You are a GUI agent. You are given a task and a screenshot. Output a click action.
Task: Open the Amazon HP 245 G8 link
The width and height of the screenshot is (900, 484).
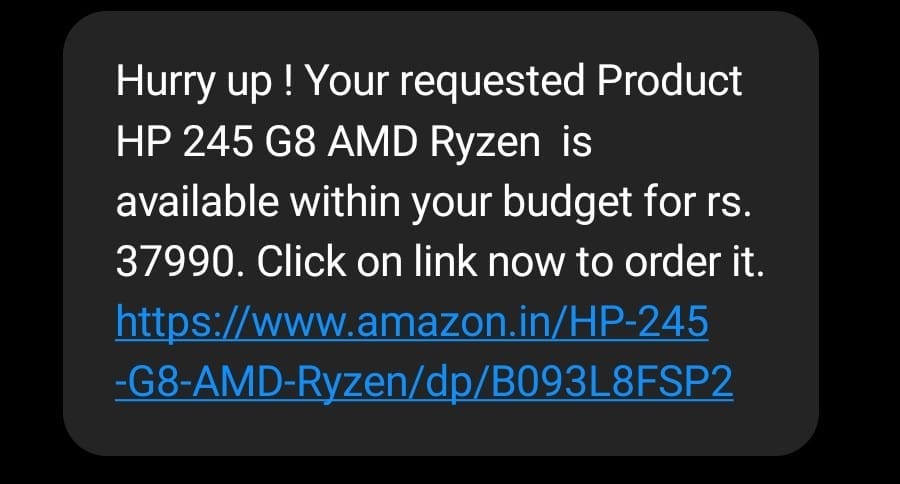point(412,325)
